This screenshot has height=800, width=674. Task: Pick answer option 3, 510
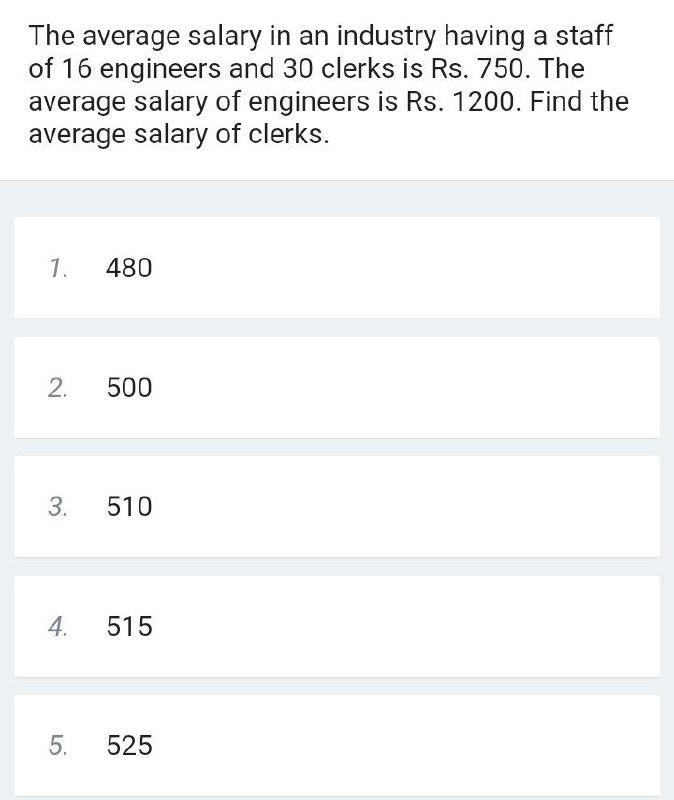336,507
